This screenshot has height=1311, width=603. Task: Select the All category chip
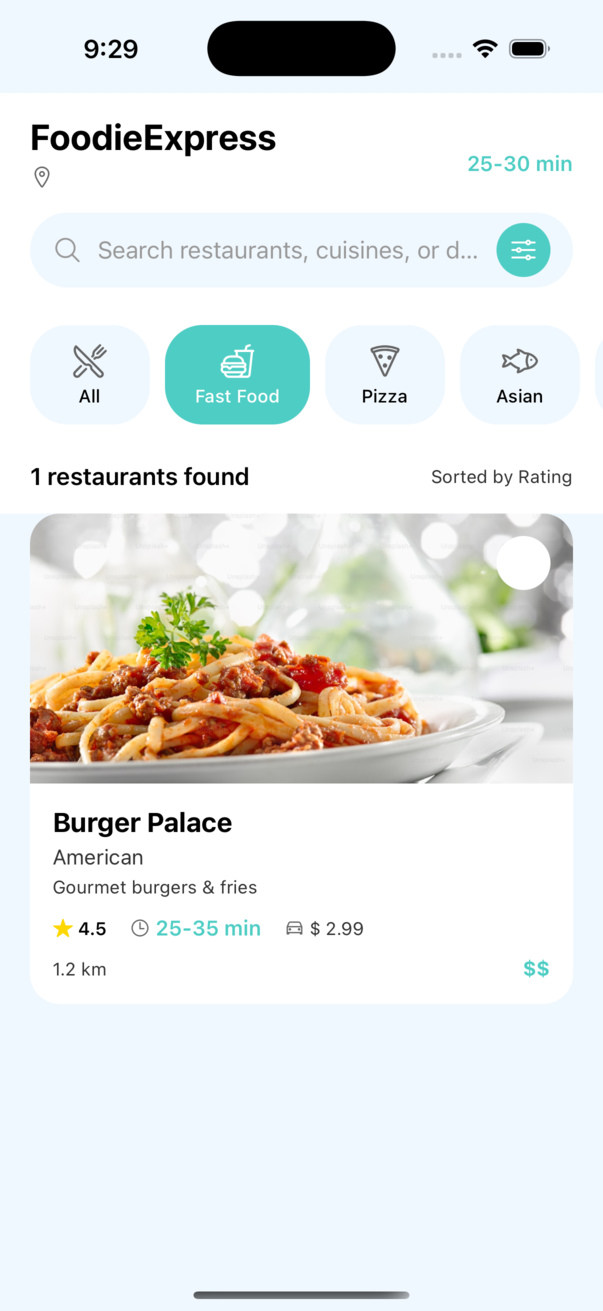(x=90, y=375)
